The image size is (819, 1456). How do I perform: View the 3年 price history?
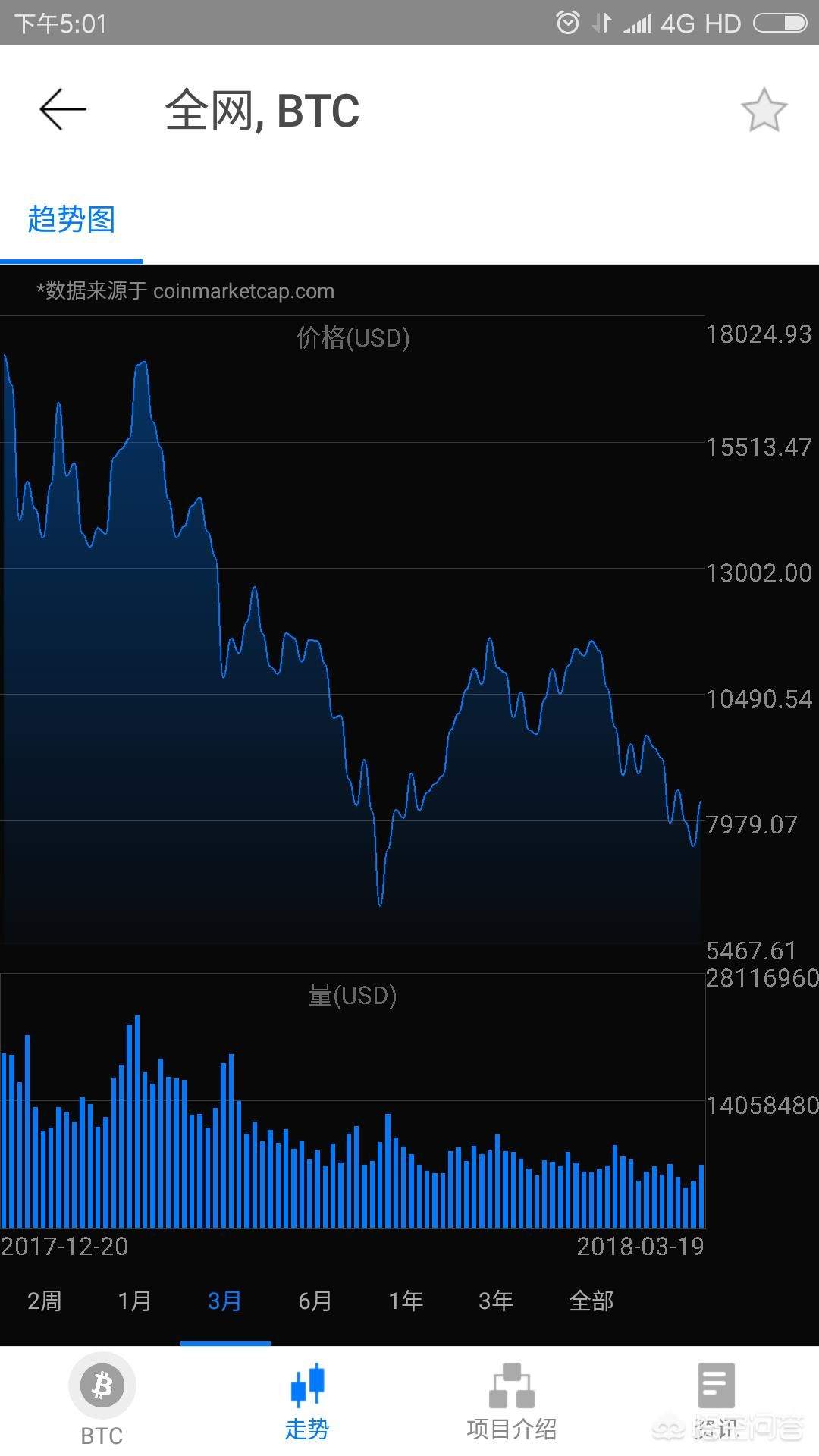[496, 1301]
